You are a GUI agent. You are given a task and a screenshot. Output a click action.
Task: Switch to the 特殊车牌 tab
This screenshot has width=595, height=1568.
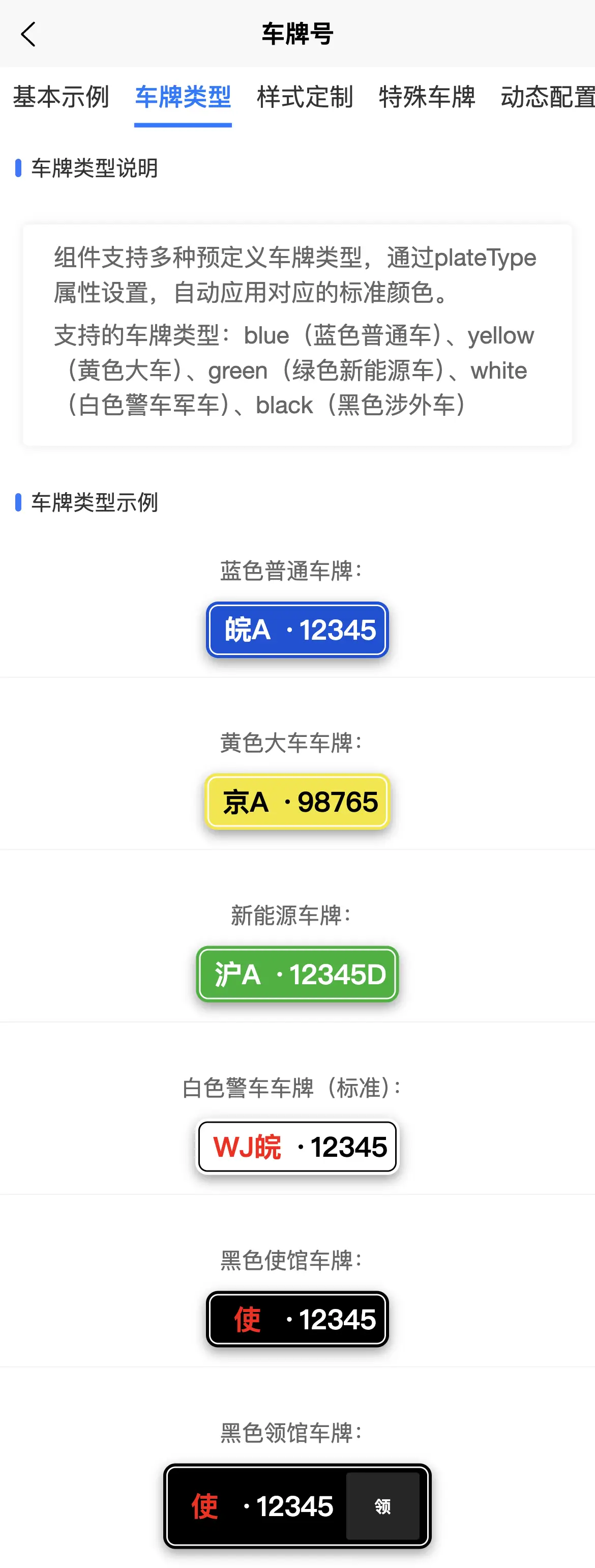click(427, 97)
